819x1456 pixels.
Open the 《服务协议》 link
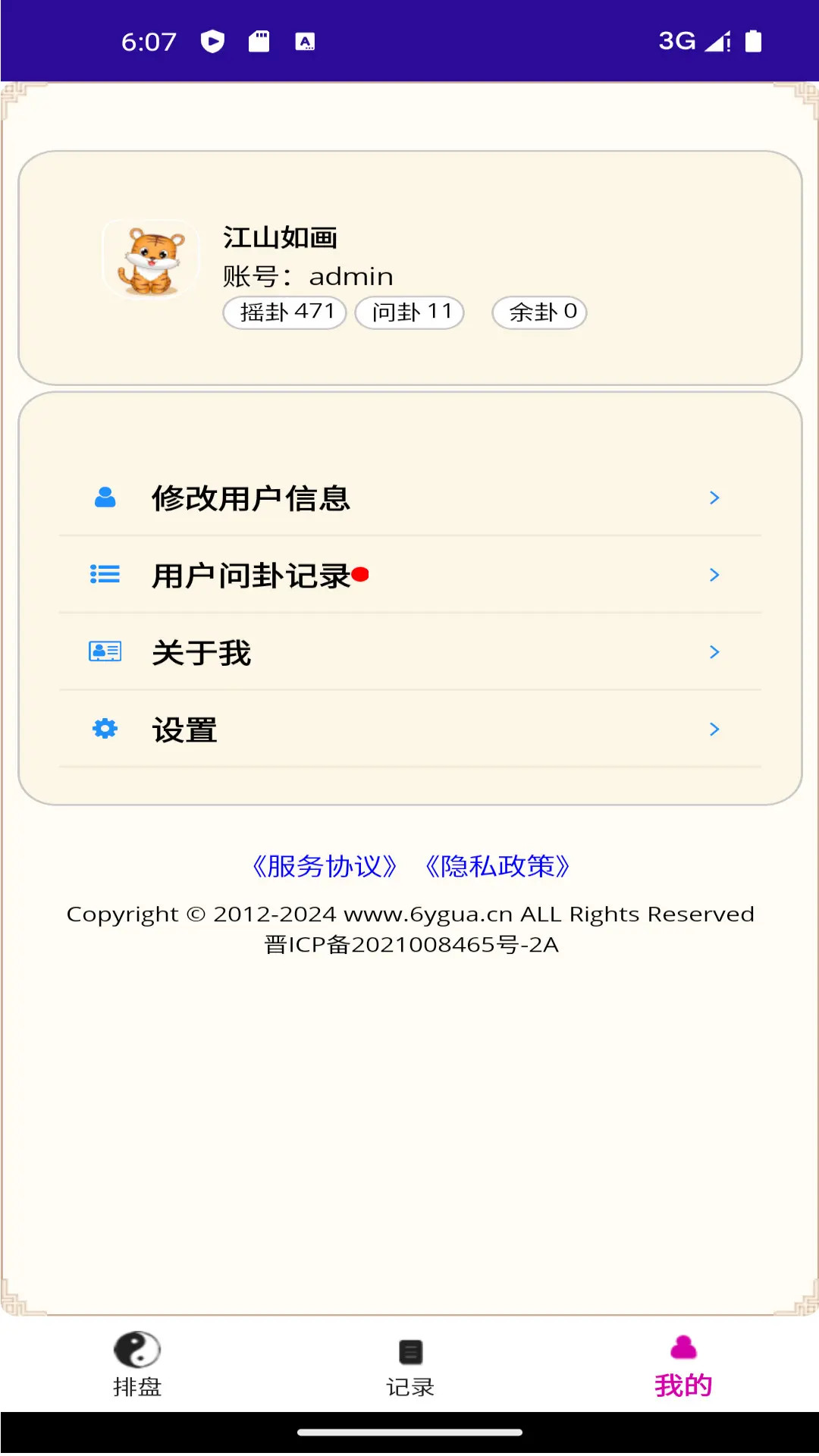pos(323,866)
